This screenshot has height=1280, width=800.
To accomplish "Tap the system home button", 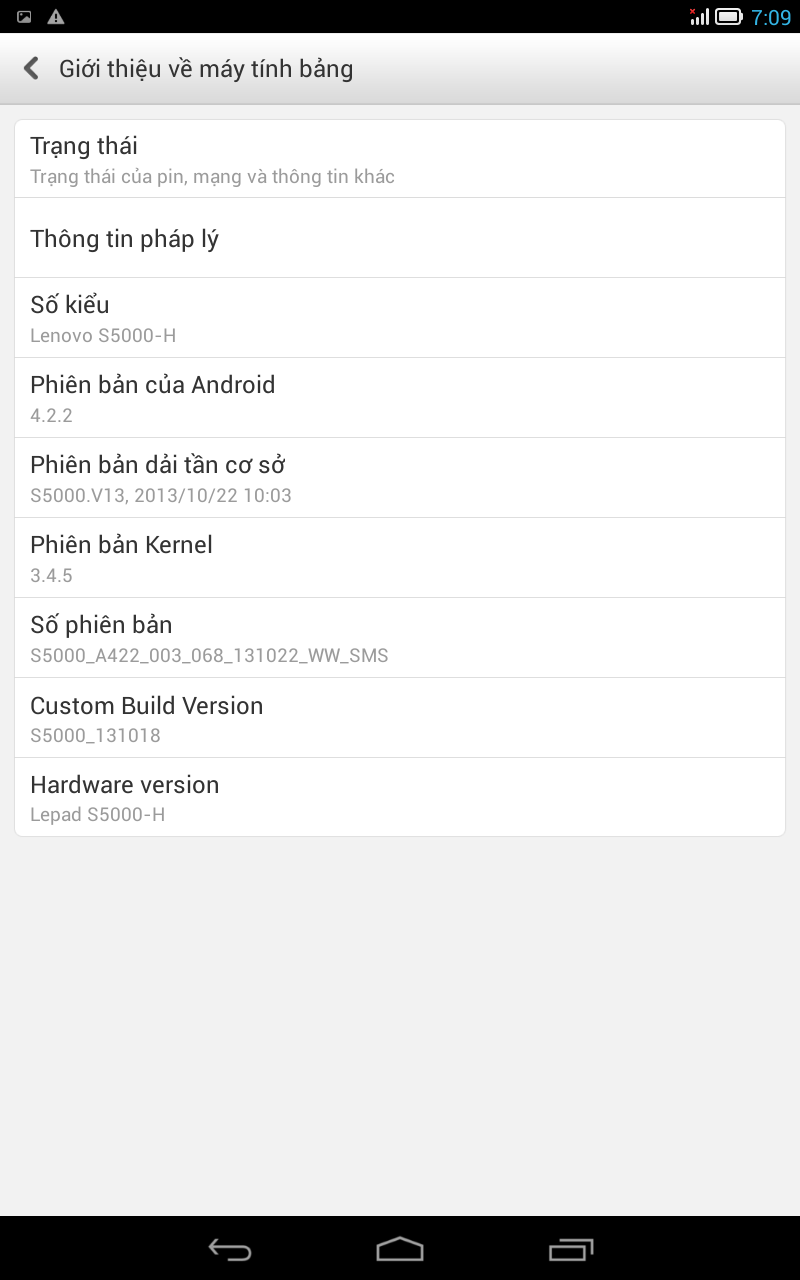I will [x=400, y=1249].
